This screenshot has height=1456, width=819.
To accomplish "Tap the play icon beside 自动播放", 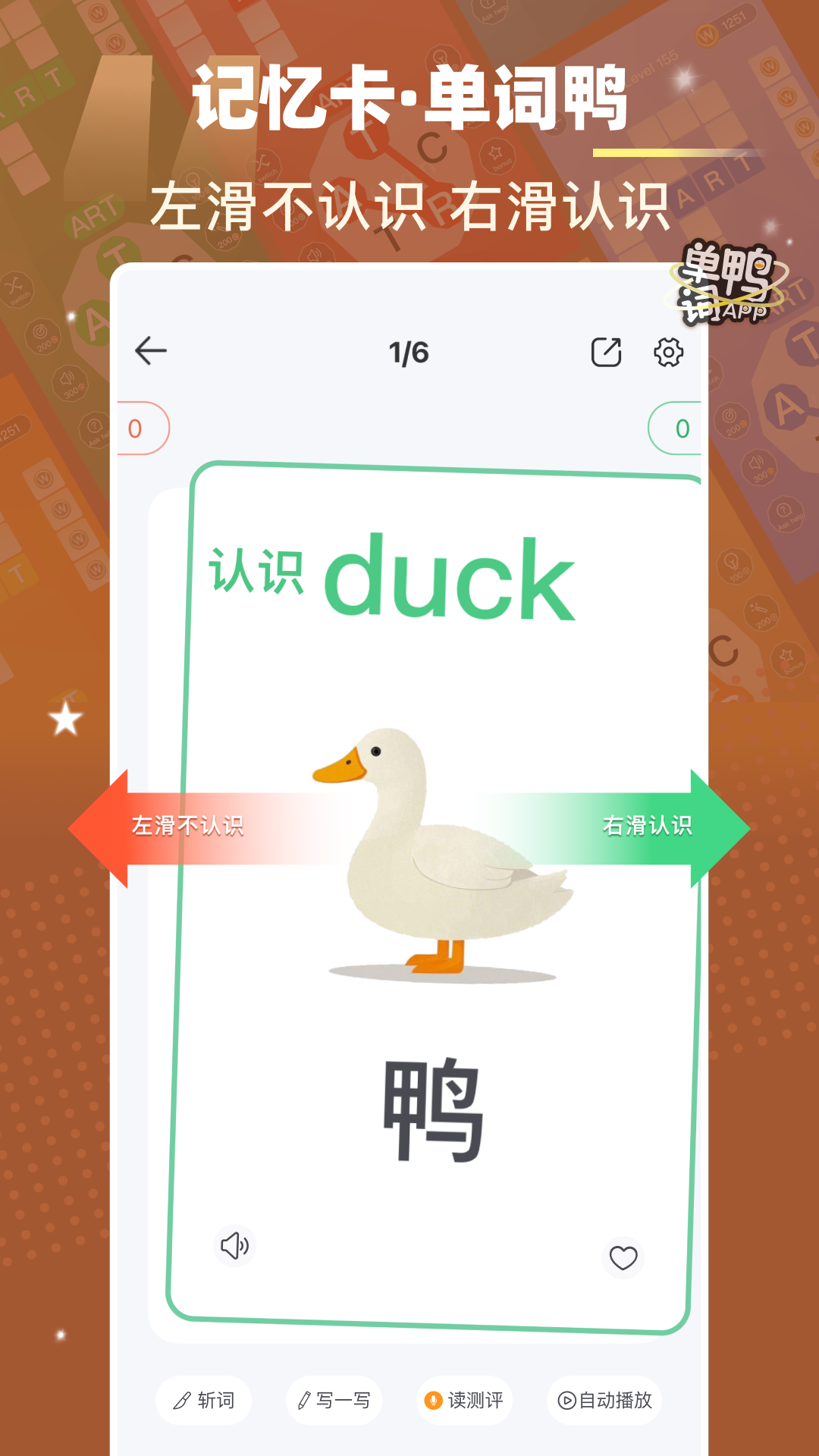I will click(568, 1401).
